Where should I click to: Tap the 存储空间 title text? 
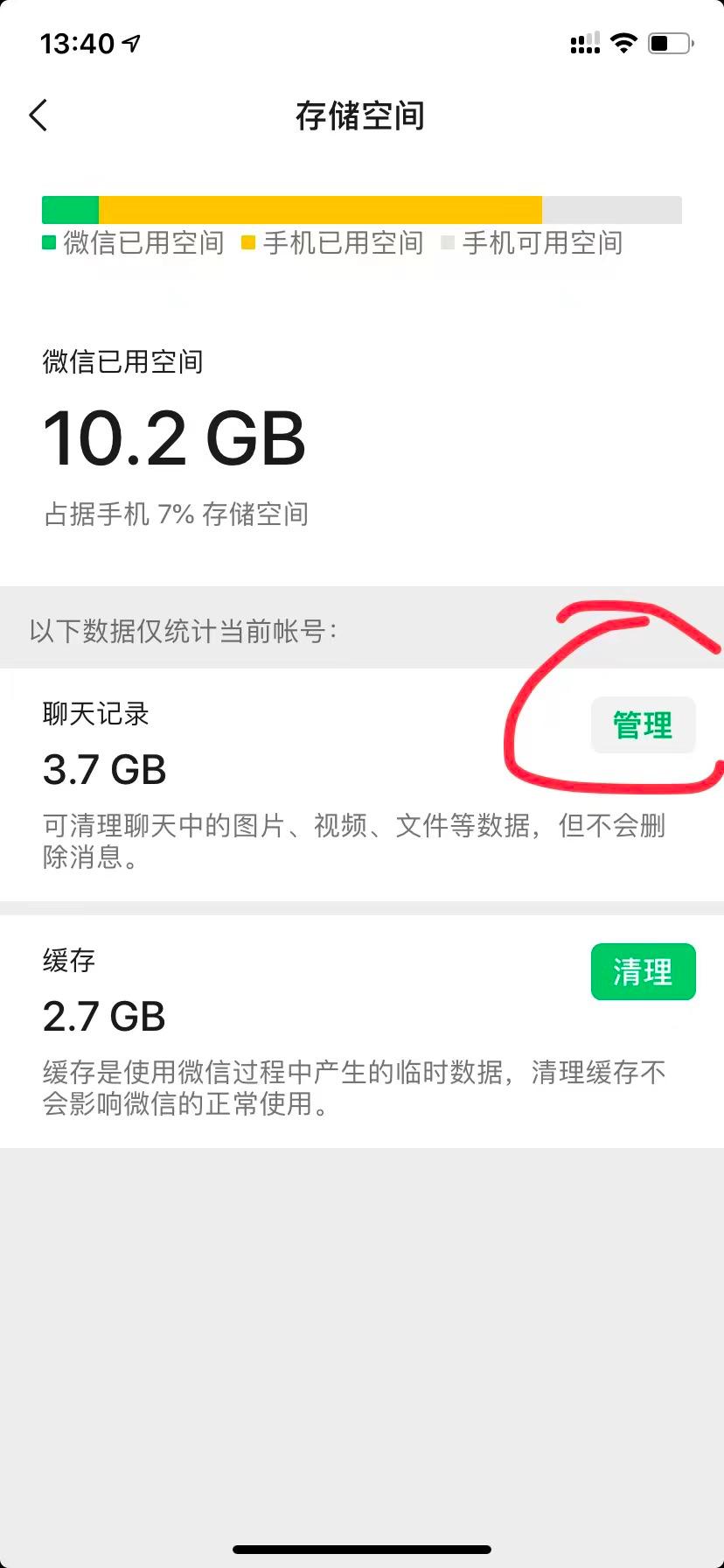point(361,115)
